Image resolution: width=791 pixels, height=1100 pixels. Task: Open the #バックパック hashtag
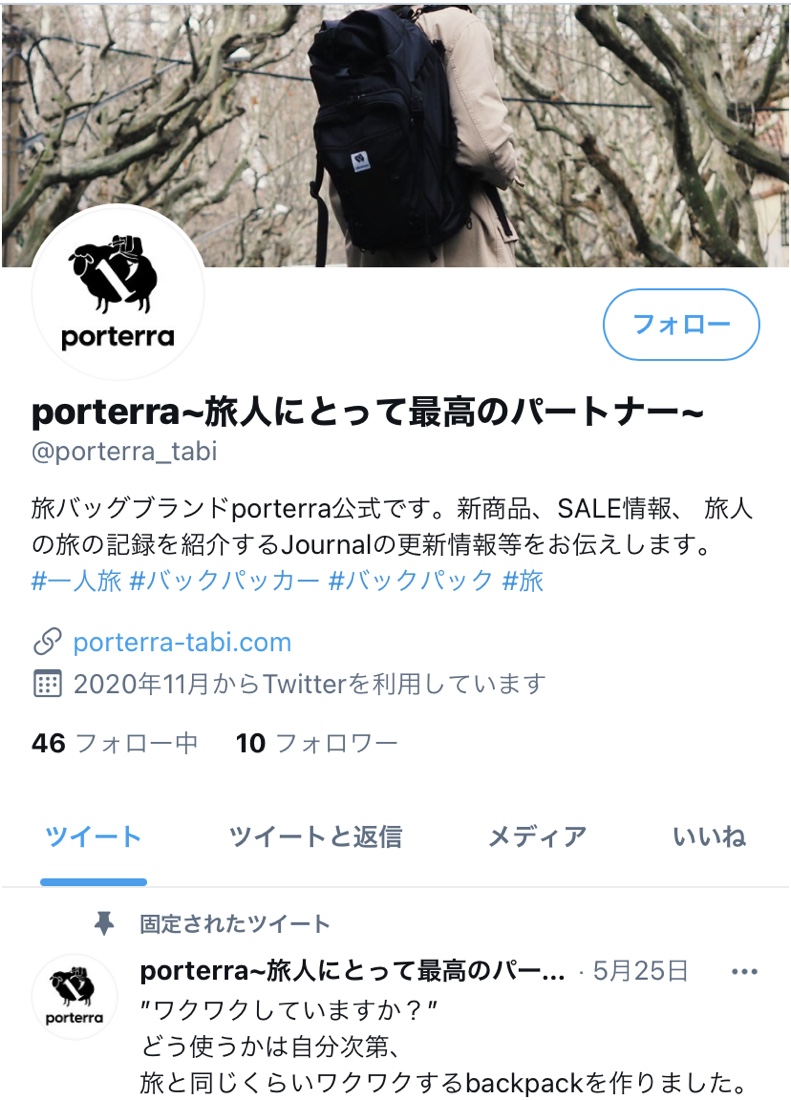[410, 580]
